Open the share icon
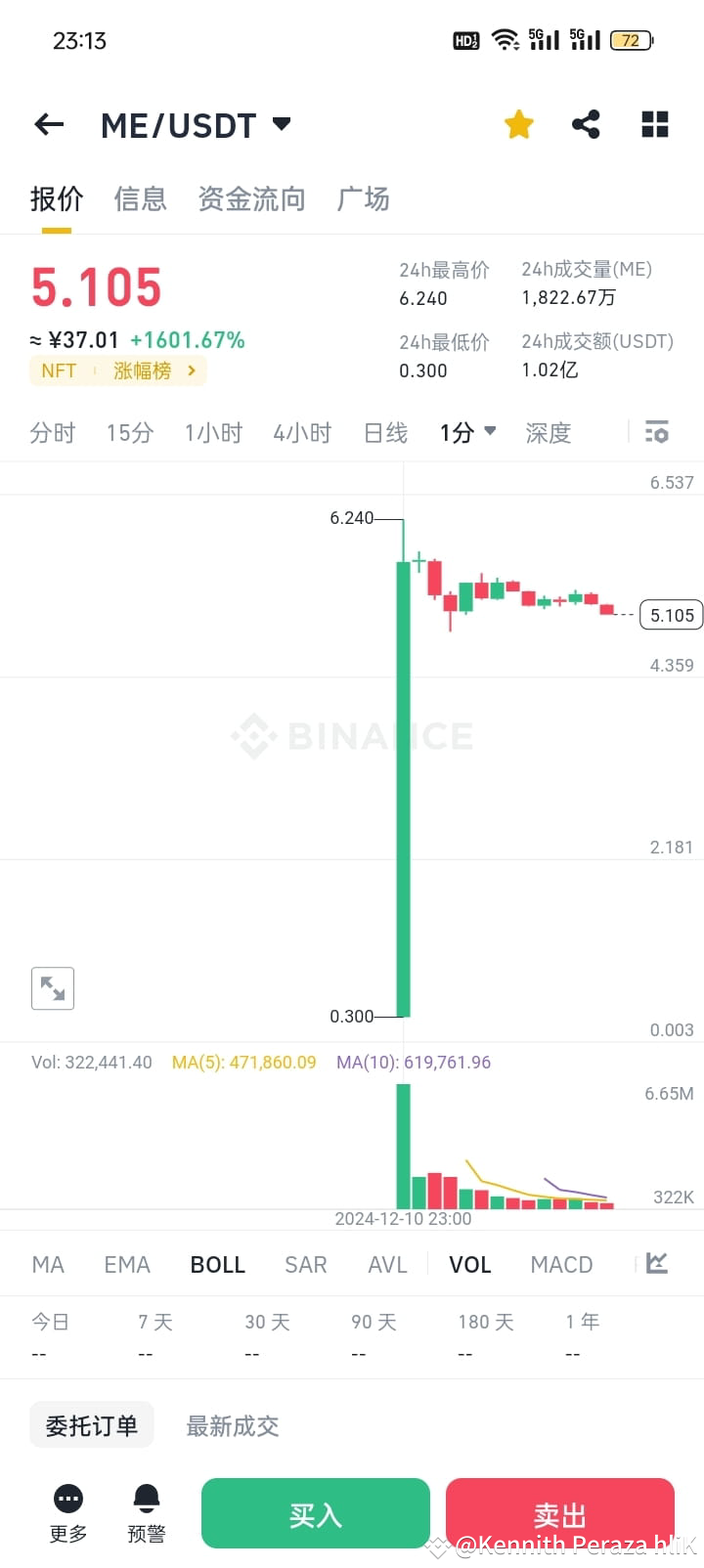 (x=586, y=124)
